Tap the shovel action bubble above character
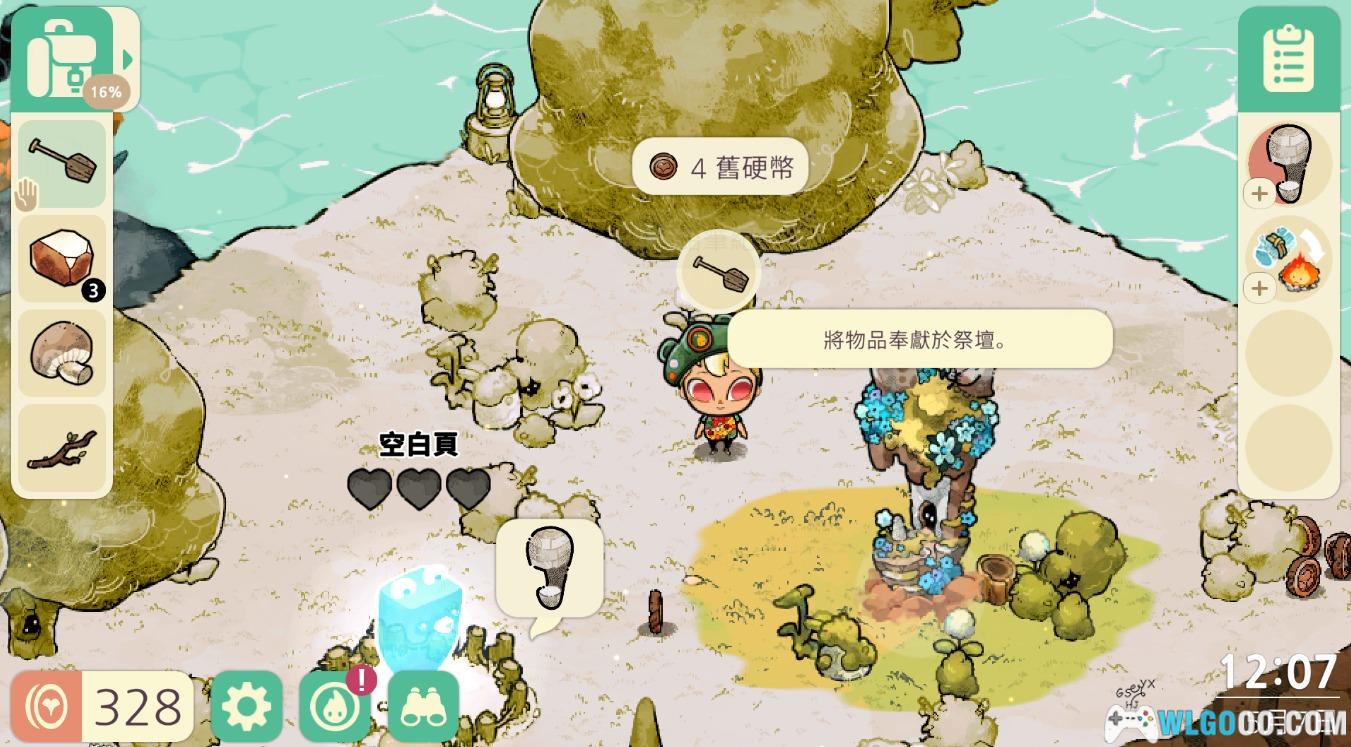This screenshot has width=1351, height=747. [718, 272]
